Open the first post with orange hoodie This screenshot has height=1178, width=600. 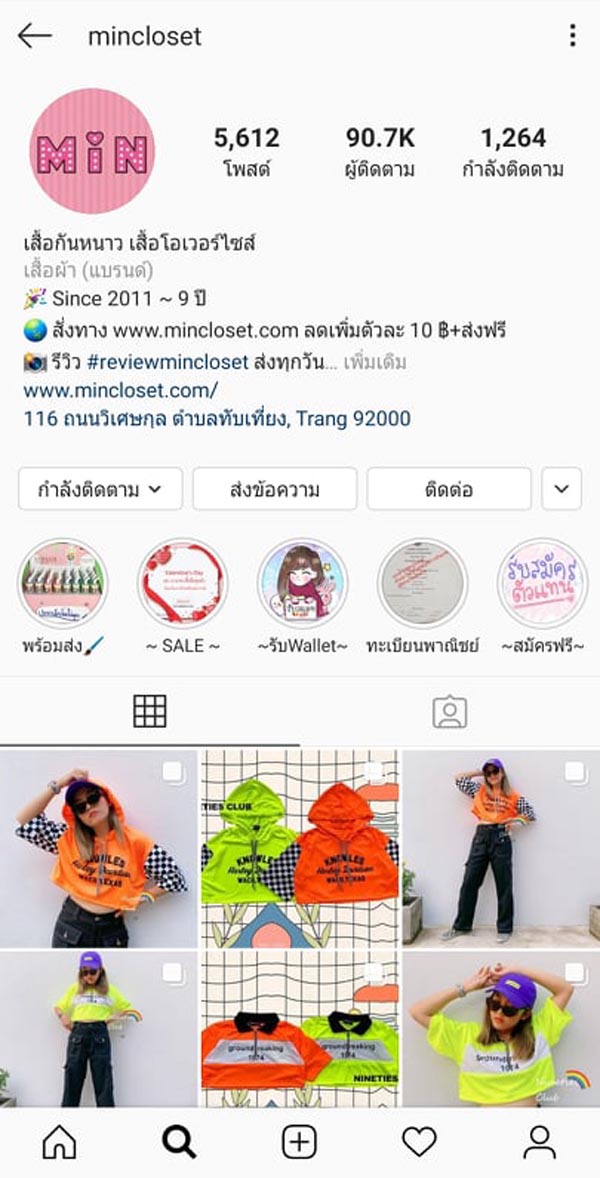[99, 848]
